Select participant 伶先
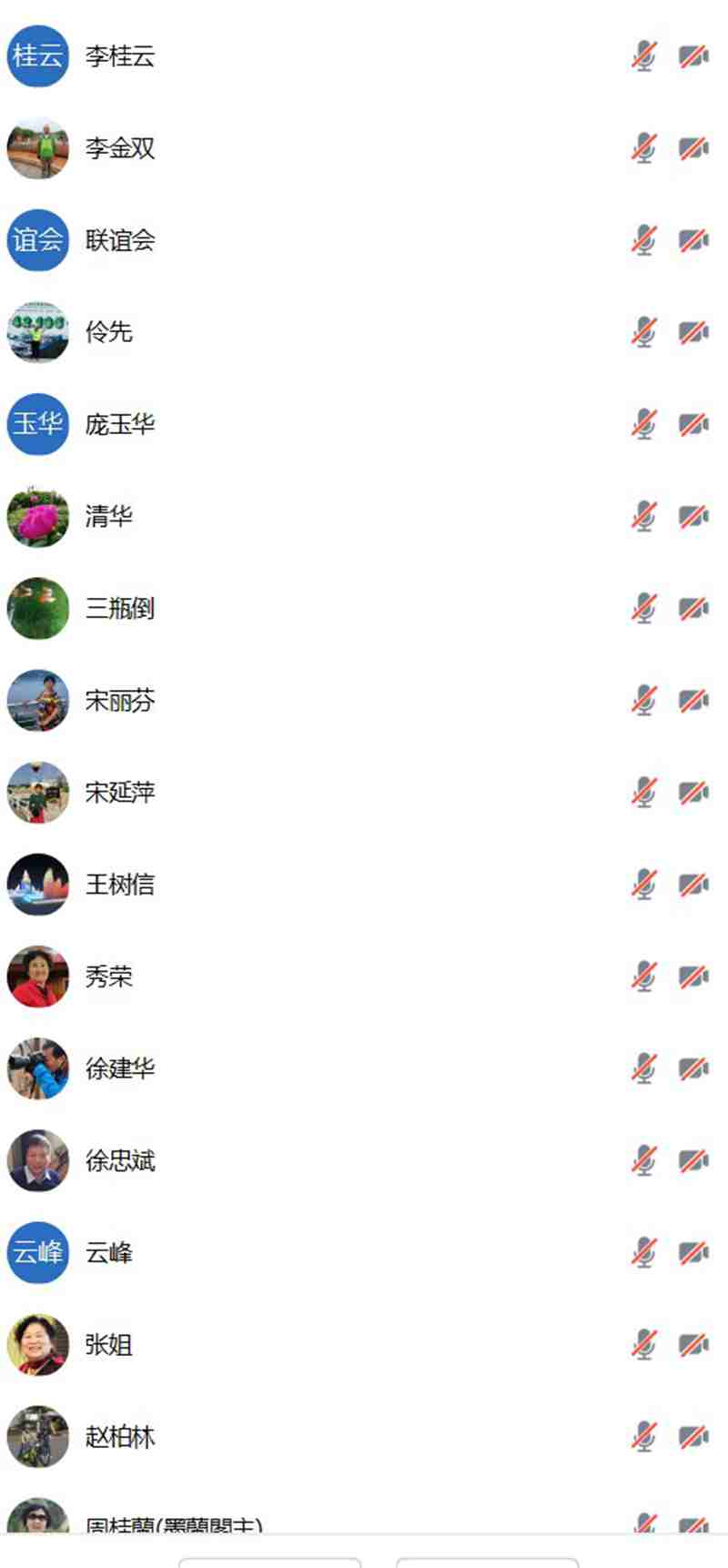The width and height of the screenshot is (728, 1568). 109,332
